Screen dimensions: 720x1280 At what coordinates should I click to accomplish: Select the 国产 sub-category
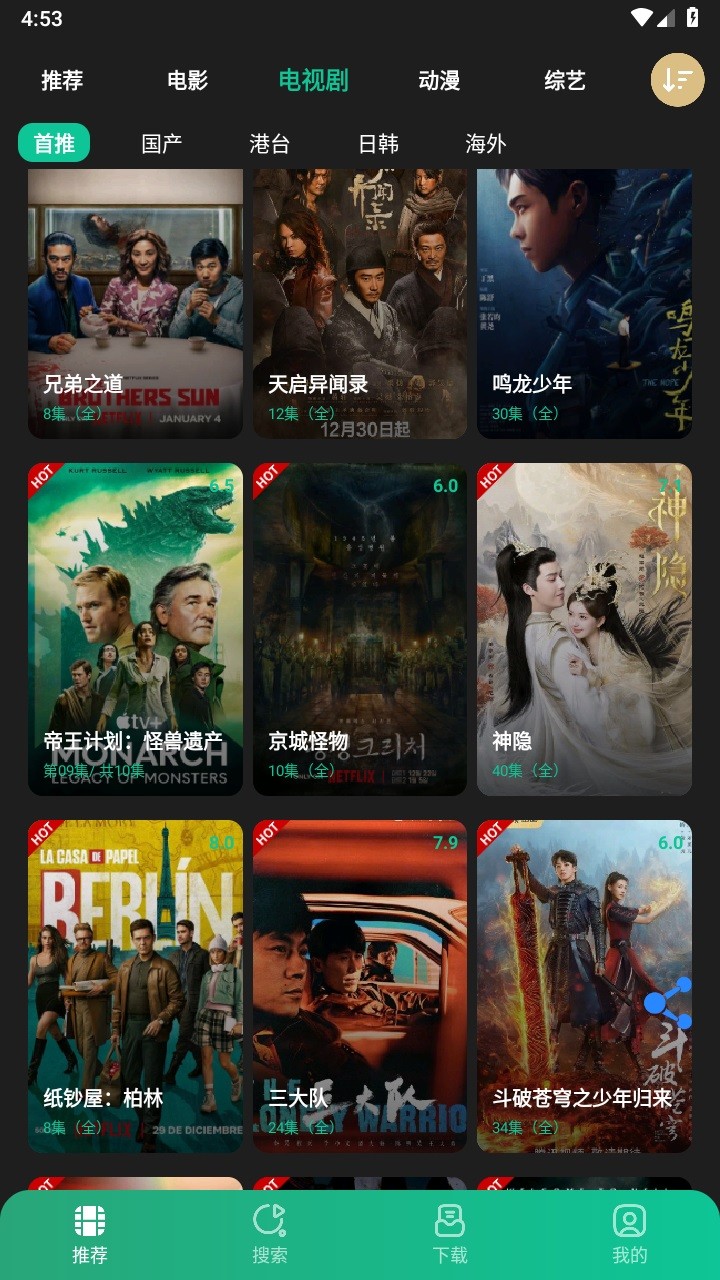[x=162, y=143]
